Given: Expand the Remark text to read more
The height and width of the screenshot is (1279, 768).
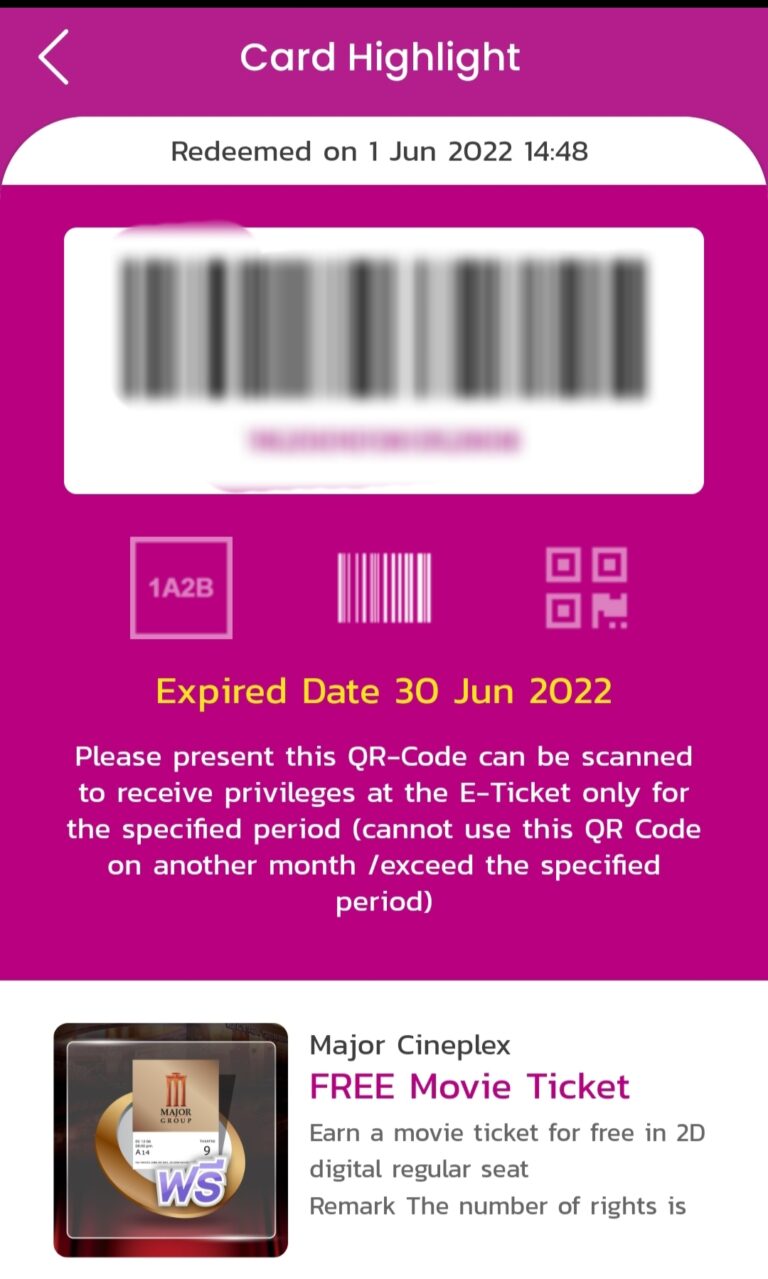Looking at the screenshot, I should tap(497, 1206).
